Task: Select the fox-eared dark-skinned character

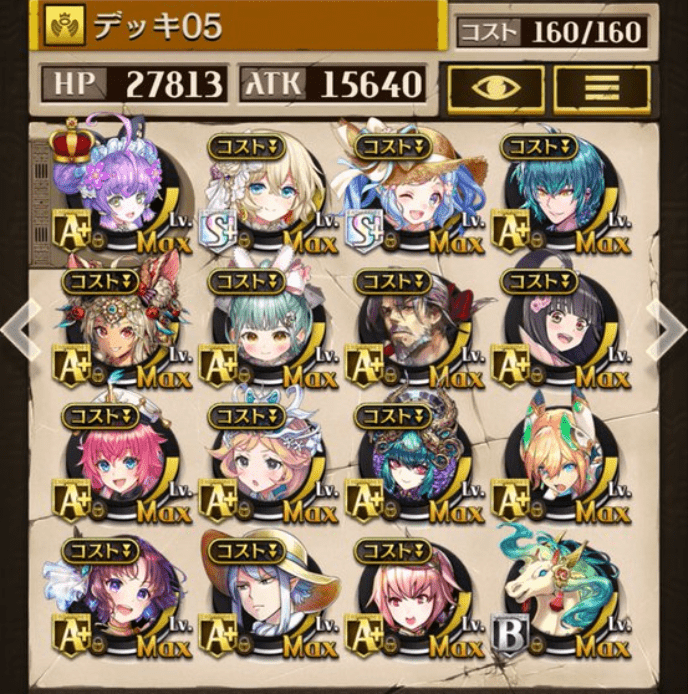Action: coord(120,328)
